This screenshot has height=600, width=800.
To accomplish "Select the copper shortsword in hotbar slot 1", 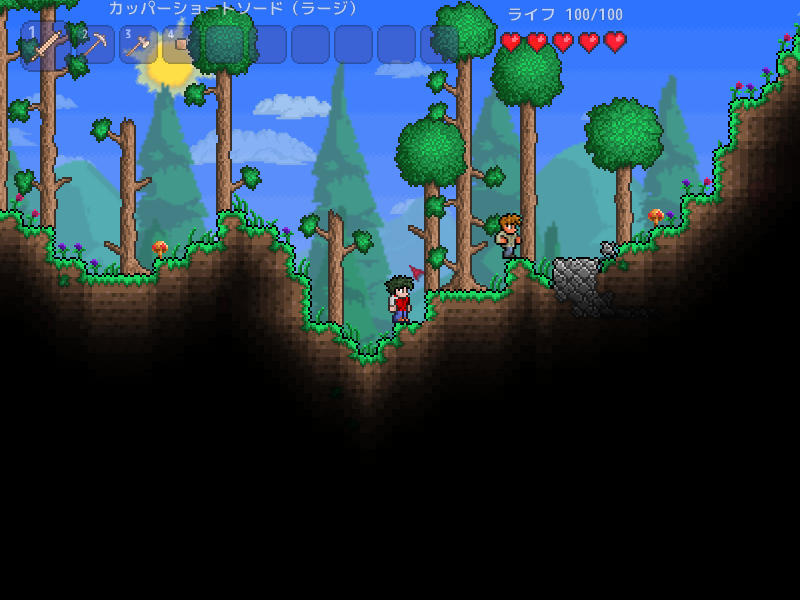I will (45, 45).
